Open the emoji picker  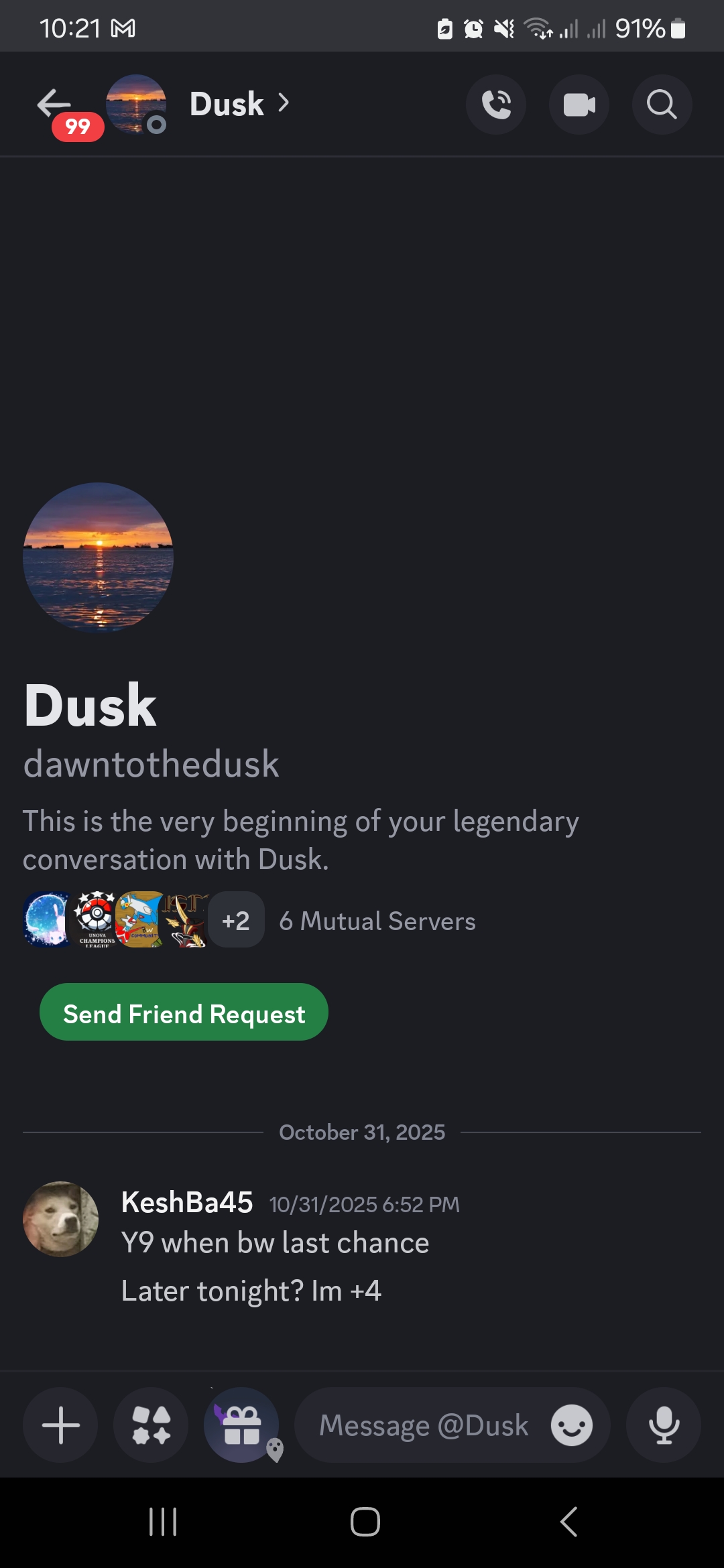[x=572, y=1425]
